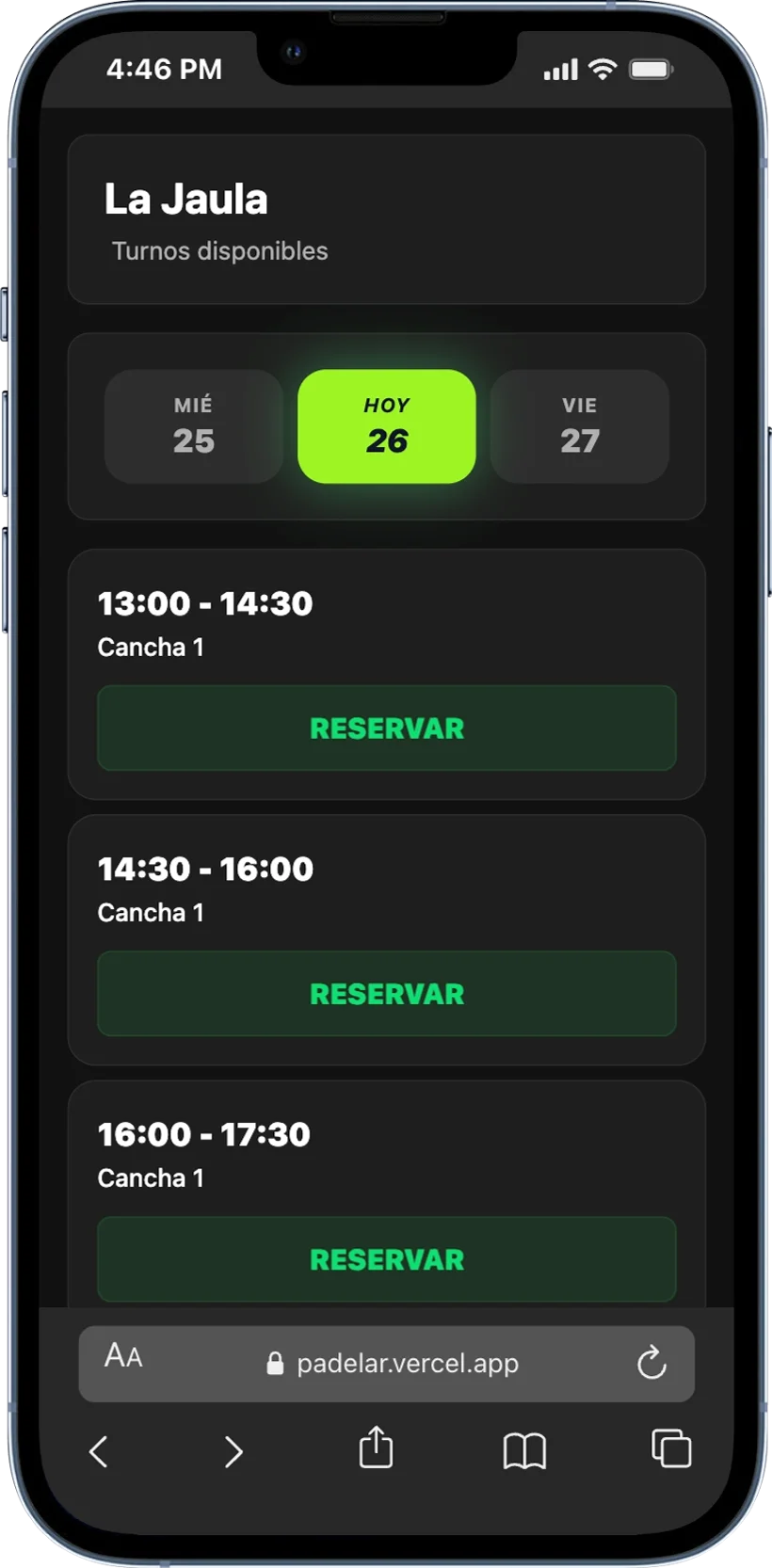772x1568 pixels.
Task: Go forward in browser history
Action: [233, 1451]
